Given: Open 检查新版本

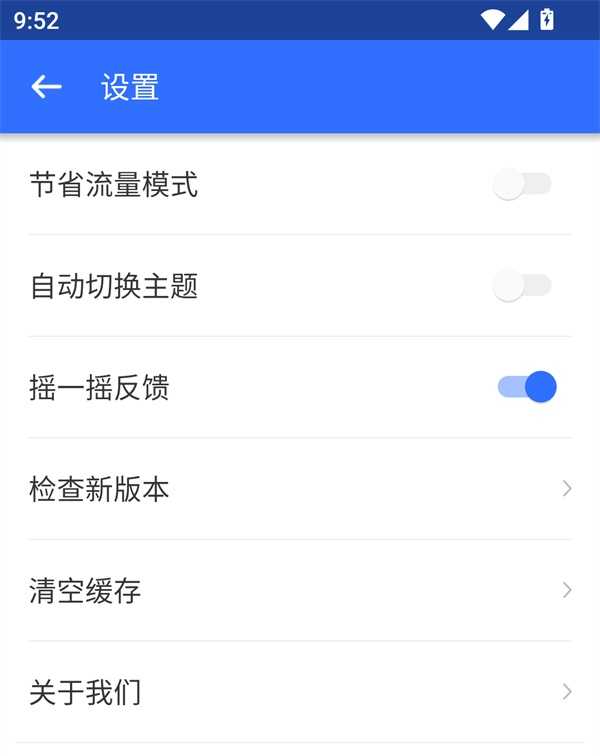Looking at the screenshot, I should pyautogui.click(x=300, y=489).
